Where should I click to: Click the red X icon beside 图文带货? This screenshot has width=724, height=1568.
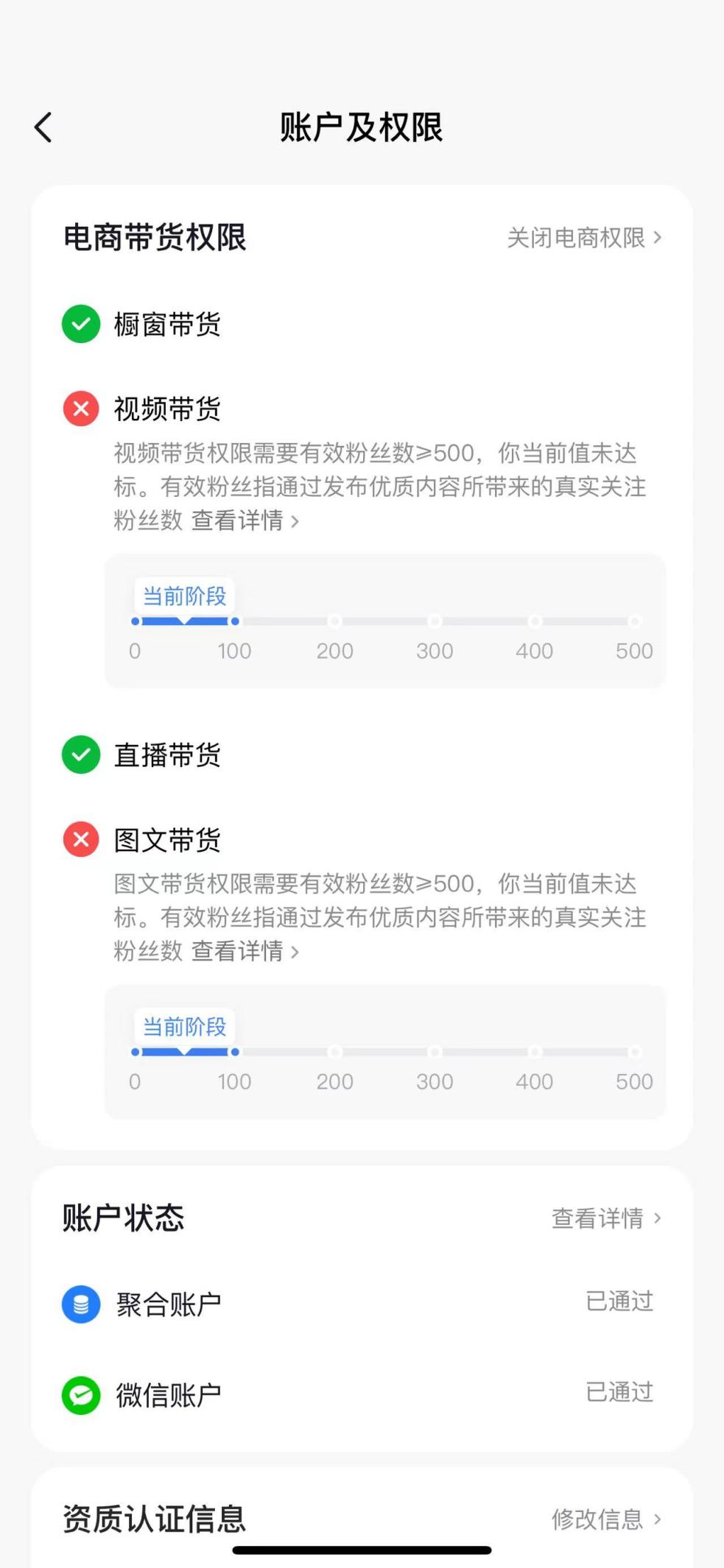81,839
